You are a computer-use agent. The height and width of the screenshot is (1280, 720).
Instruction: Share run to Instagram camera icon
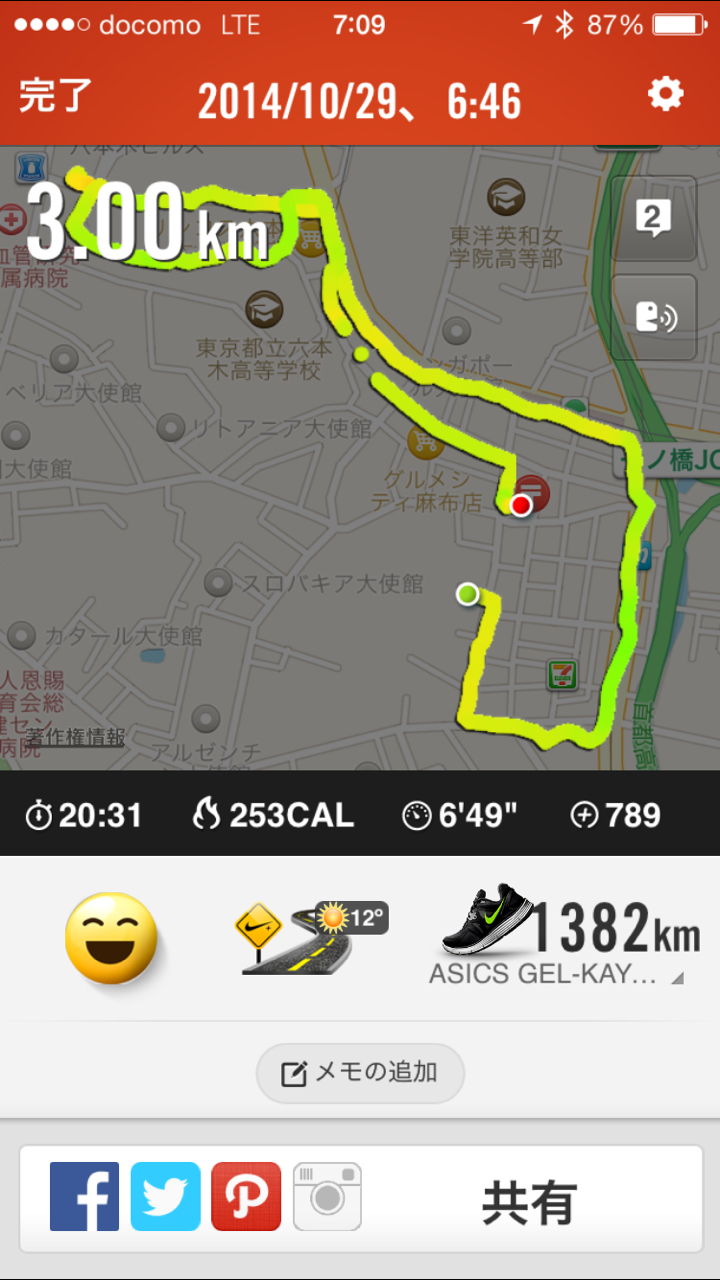327,1196
